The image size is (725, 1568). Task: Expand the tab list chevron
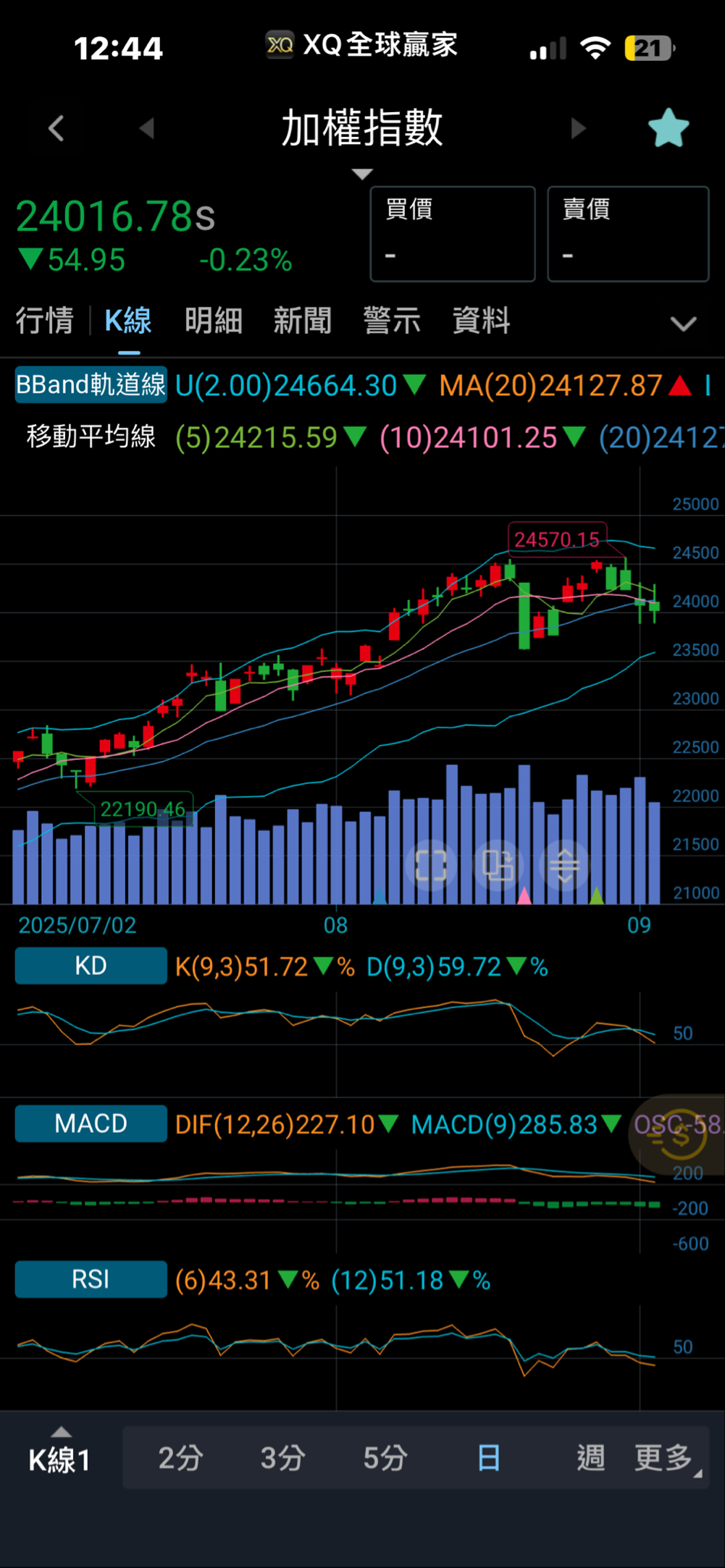tap(683, 323)
